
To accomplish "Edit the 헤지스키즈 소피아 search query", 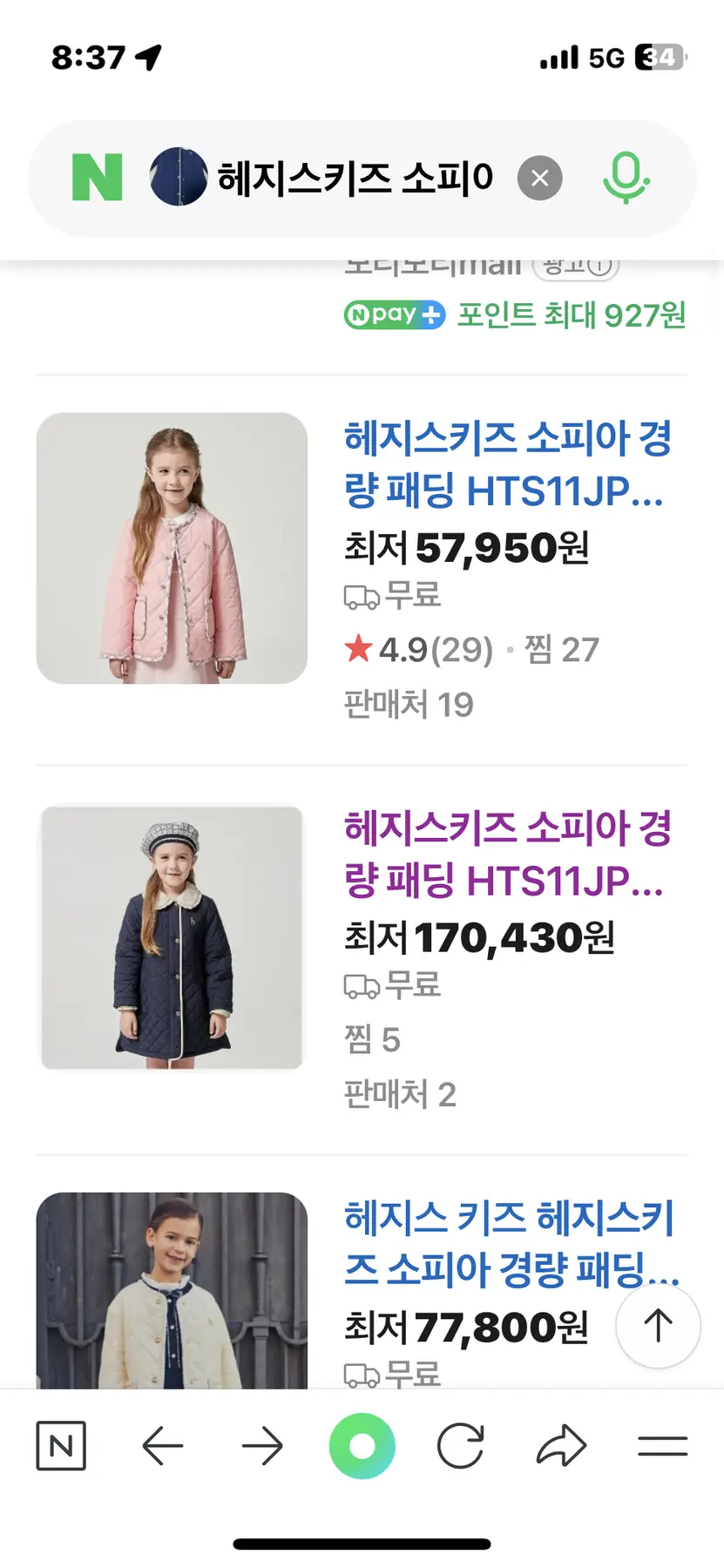I will coord(355,178).
